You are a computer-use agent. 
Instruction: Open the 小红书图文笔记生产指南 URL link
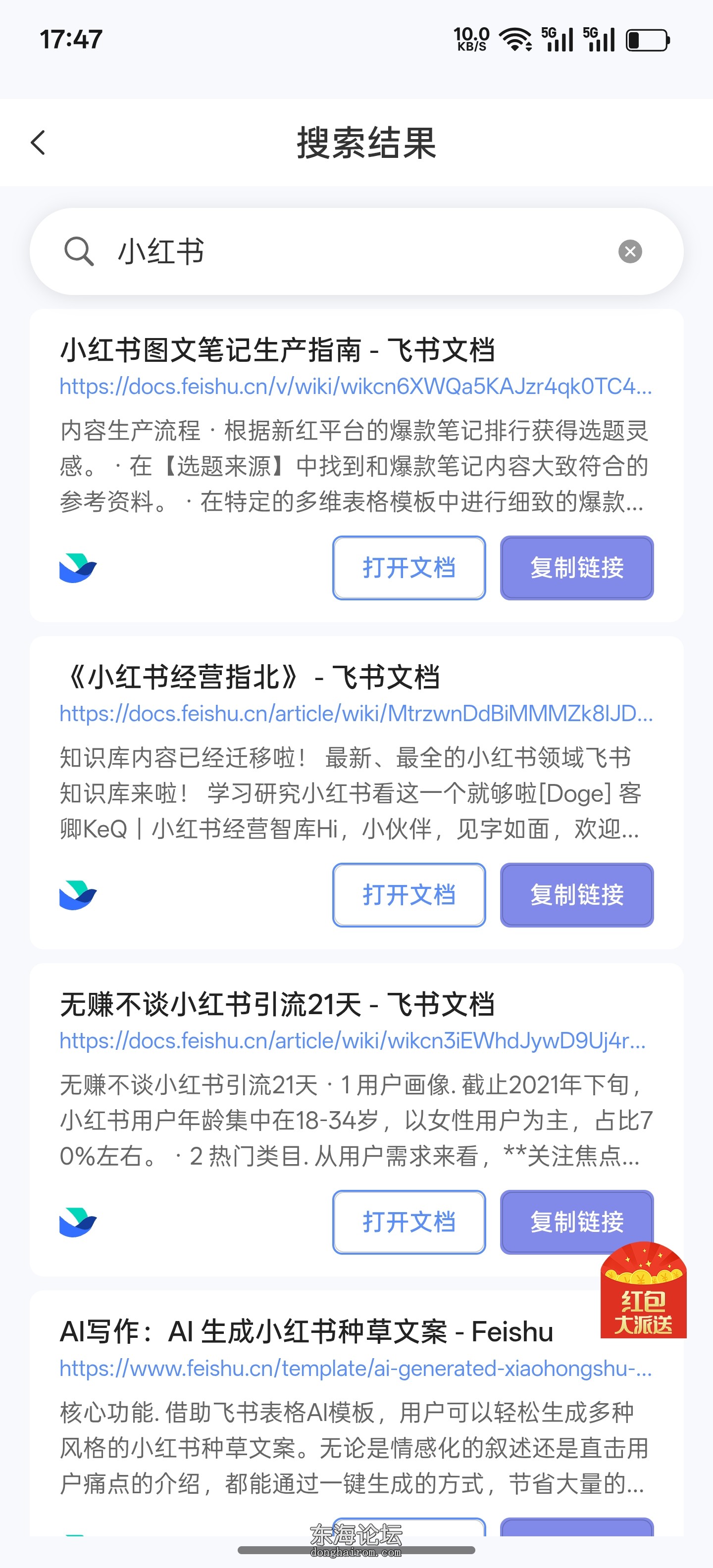pyautogui.click(x=356, y=387)
